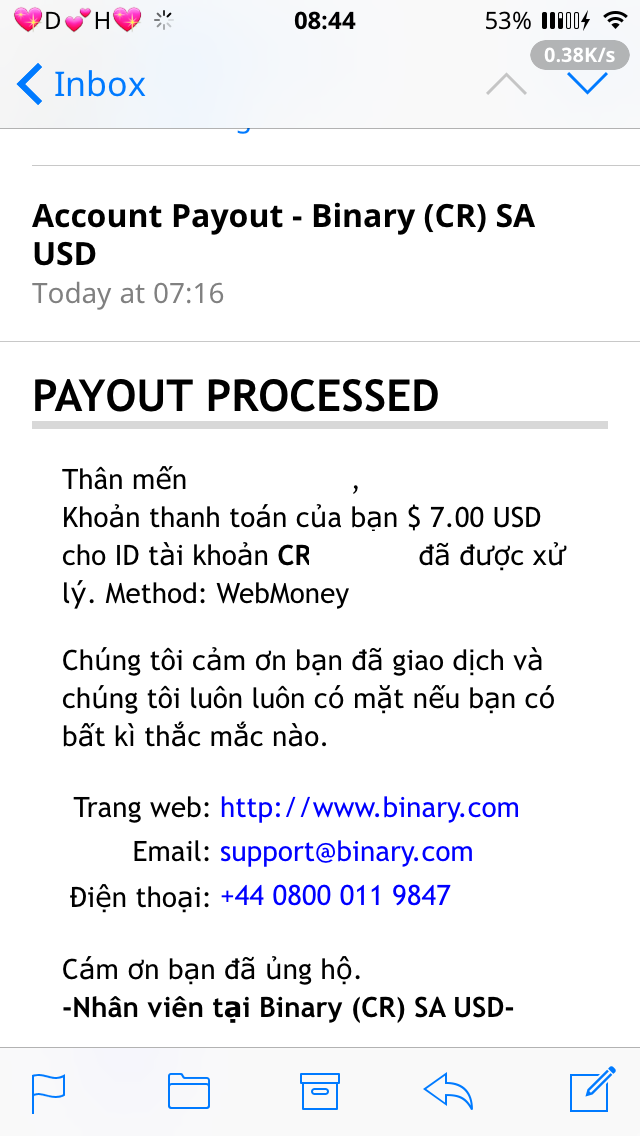The width and height of the screenshot is (640, 1136).
Task: Go back to Inbox
Action: (x=82, y=85)
